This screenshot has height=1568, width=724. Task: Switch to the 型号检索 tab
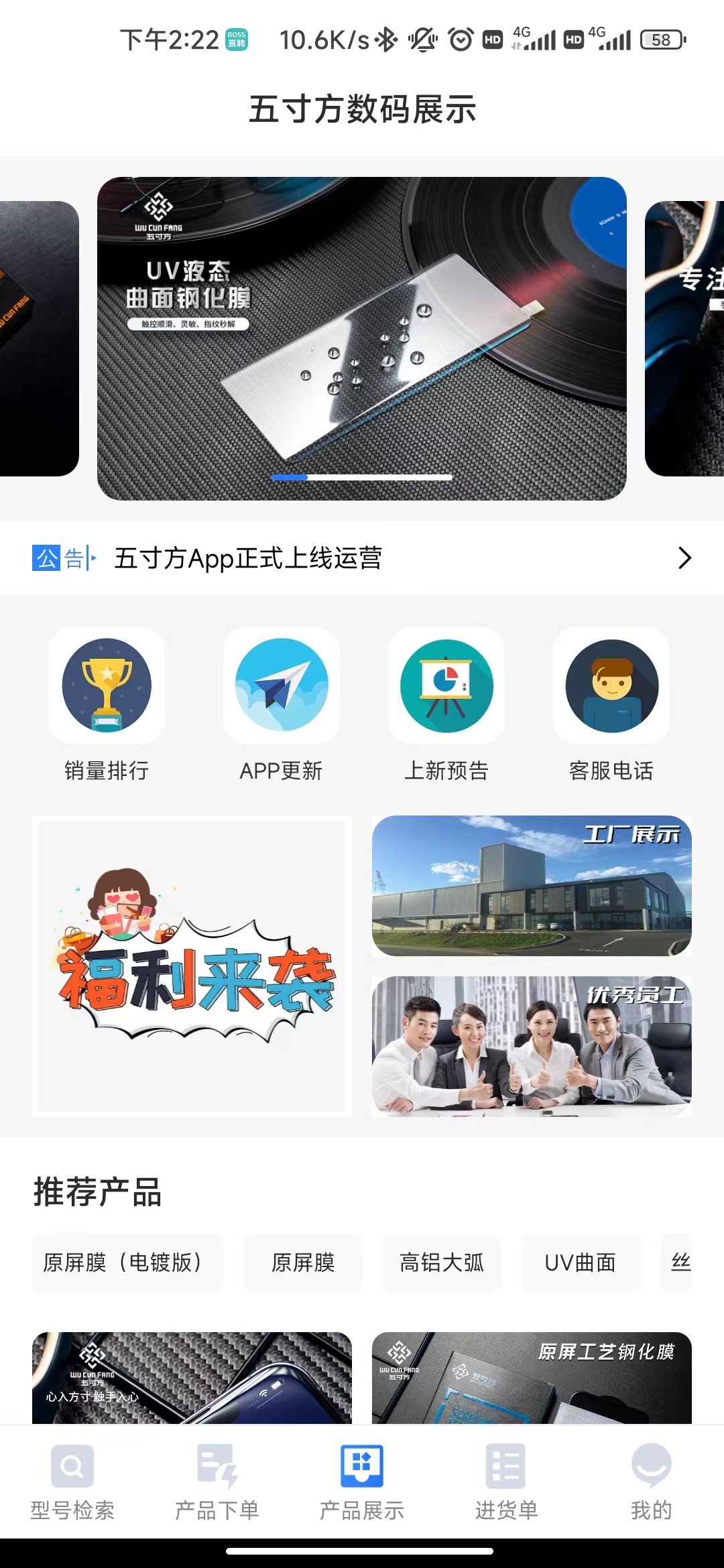pos(72,1482)
